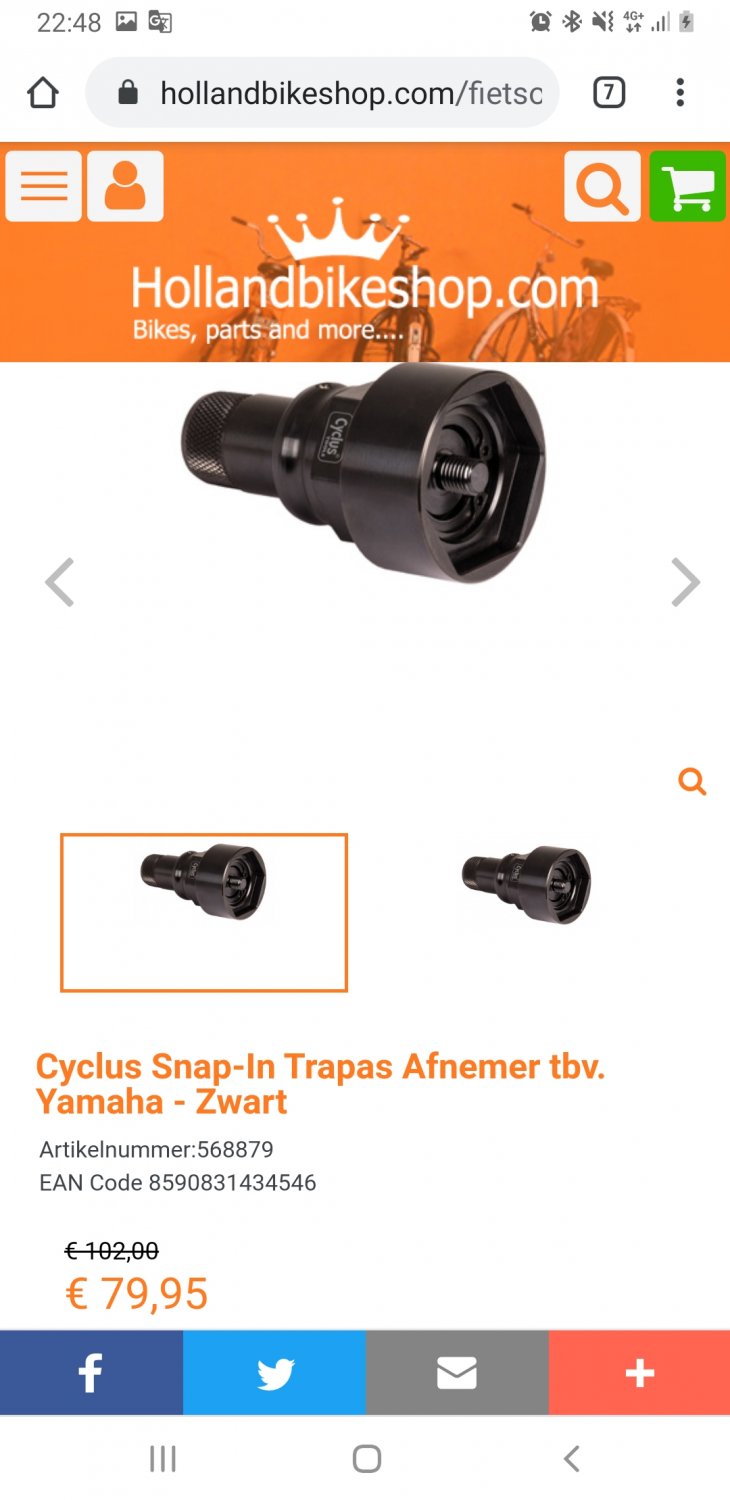Show the next product image
Screen dimensions: 730x1500
pyautogui.click(x=685, y=583)
